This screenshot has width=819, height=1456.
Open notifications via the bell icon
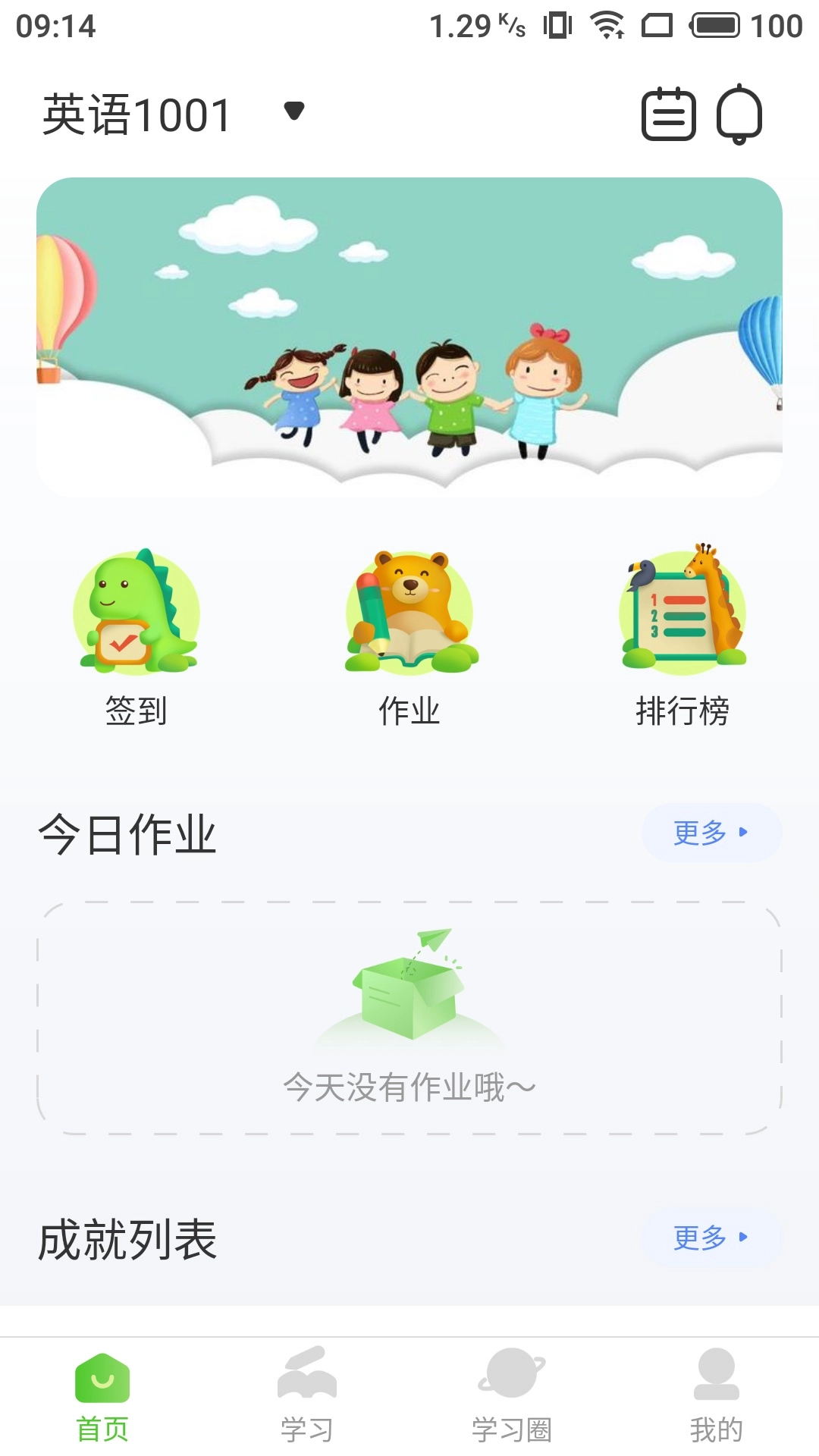(x=739, y=115)
